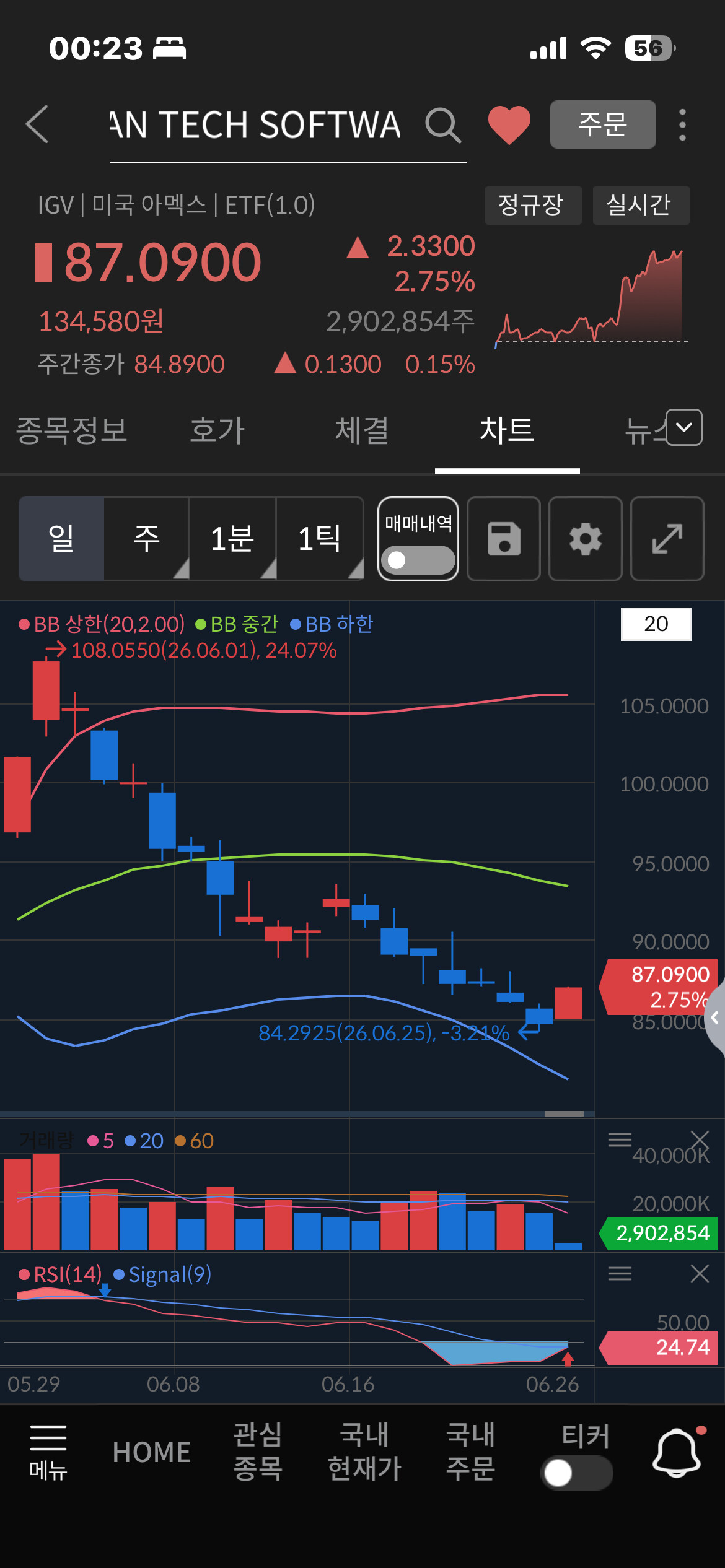Expand chart to full screen

tap(667, 538)
